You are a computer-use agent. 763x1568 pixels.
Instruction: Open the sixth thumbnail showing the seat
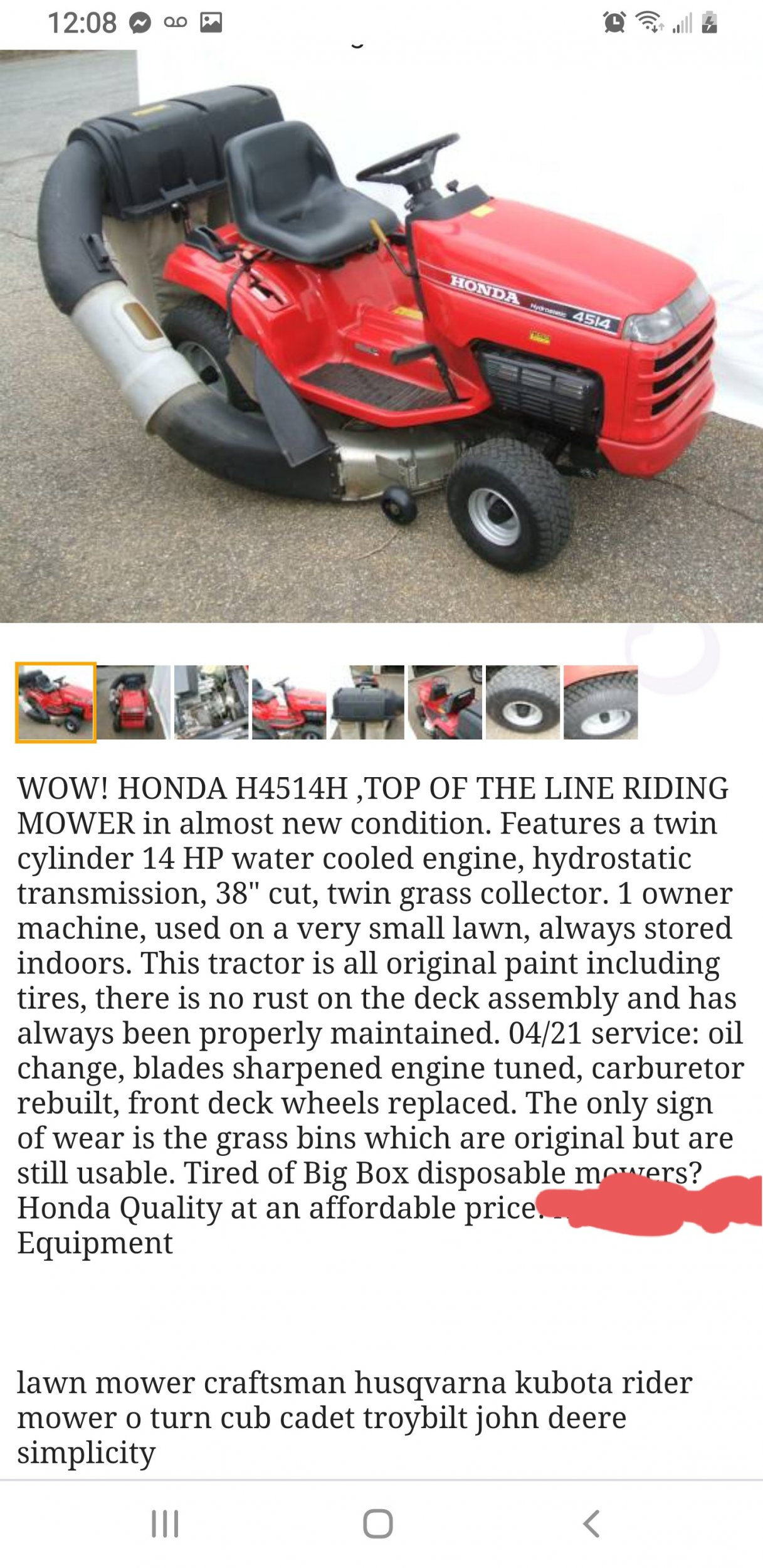(x=445, y=702)
